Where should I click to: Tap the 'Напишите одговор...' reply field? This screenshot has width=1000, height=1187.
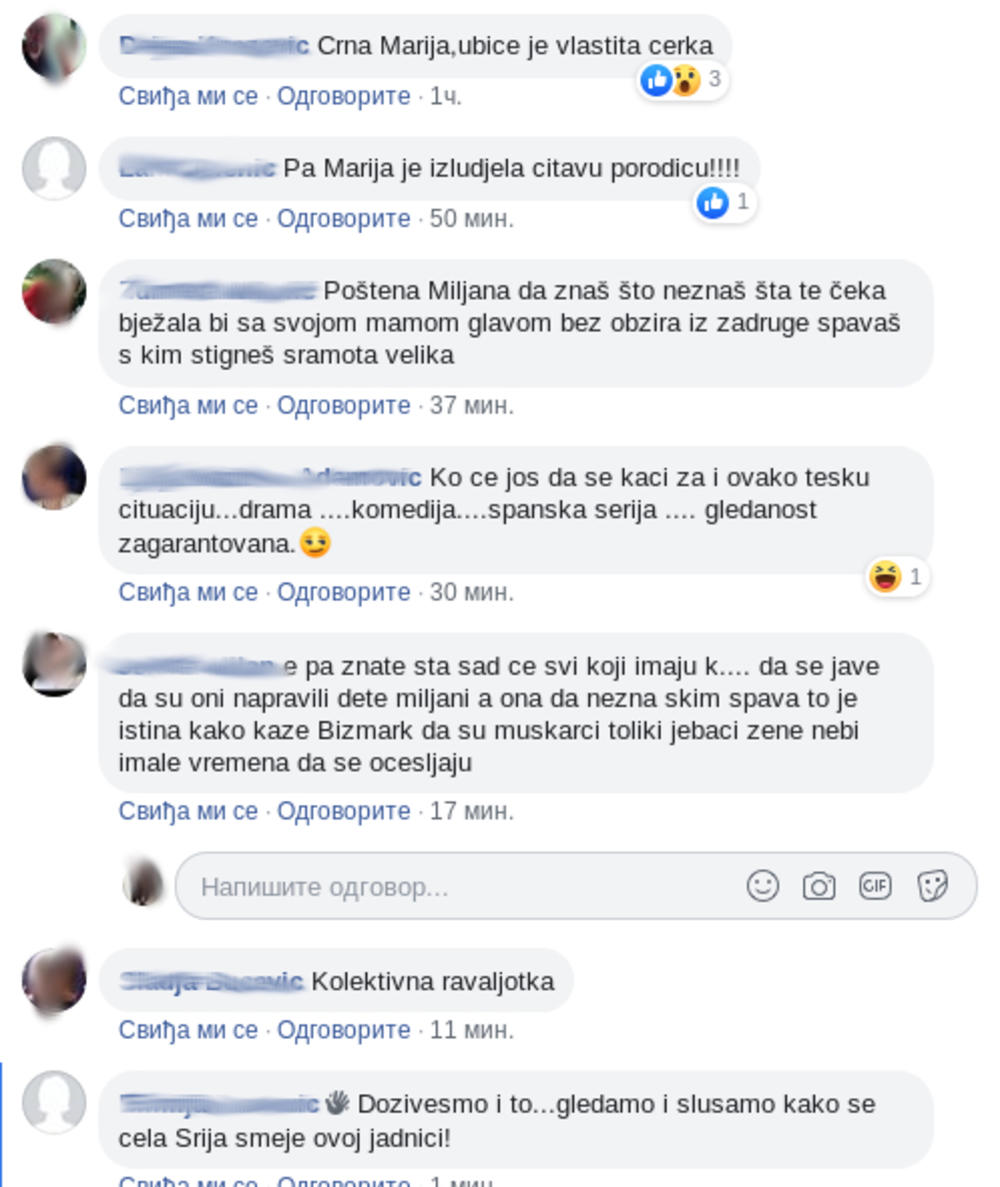coord(450,887)
